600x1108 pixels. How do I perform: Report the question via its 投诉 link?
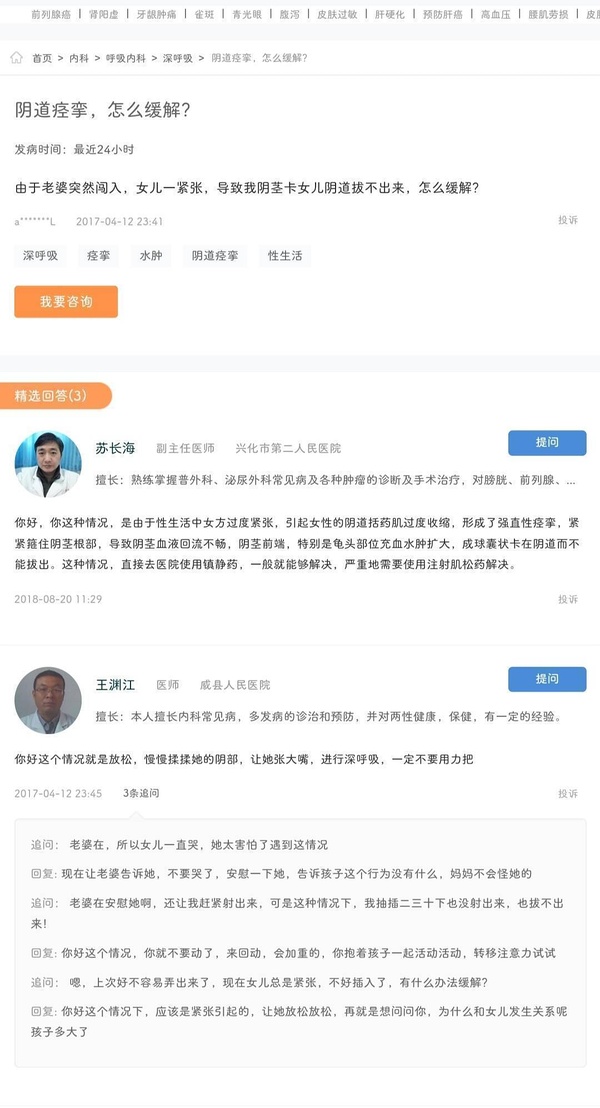[567, 220]
